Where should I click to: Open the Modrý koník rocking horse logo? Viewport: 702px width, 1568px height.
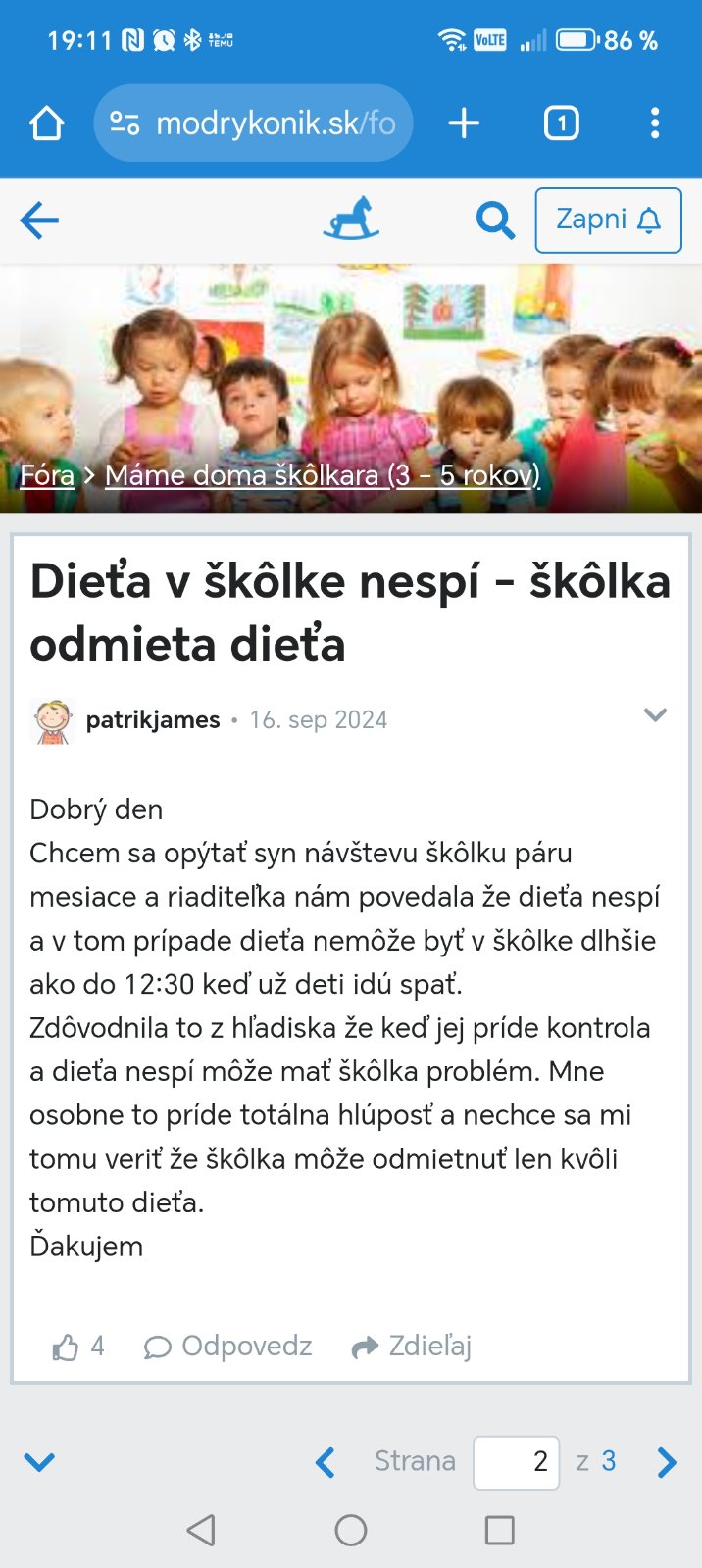tap(351, 220)
